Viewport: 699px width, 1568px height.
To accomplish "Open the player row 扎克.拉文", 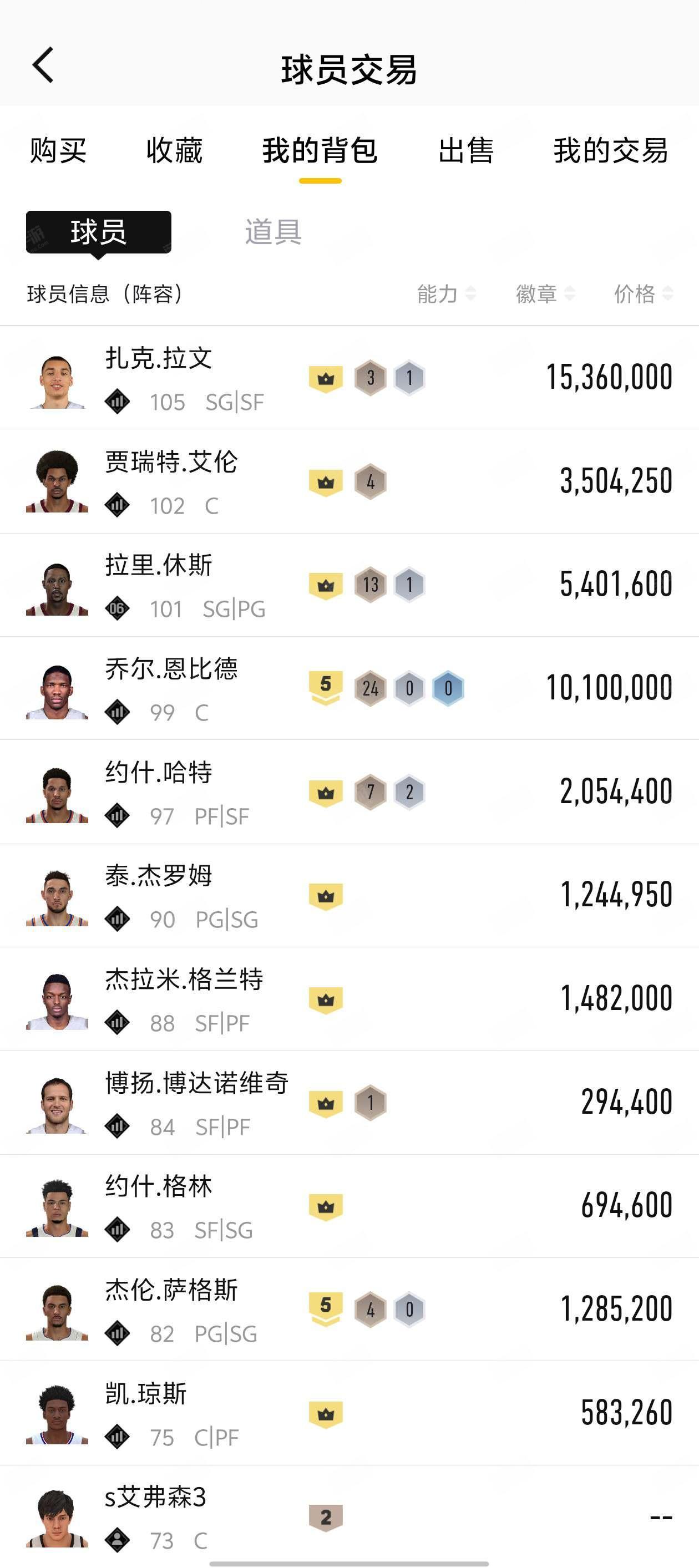I will pos(349,378).
